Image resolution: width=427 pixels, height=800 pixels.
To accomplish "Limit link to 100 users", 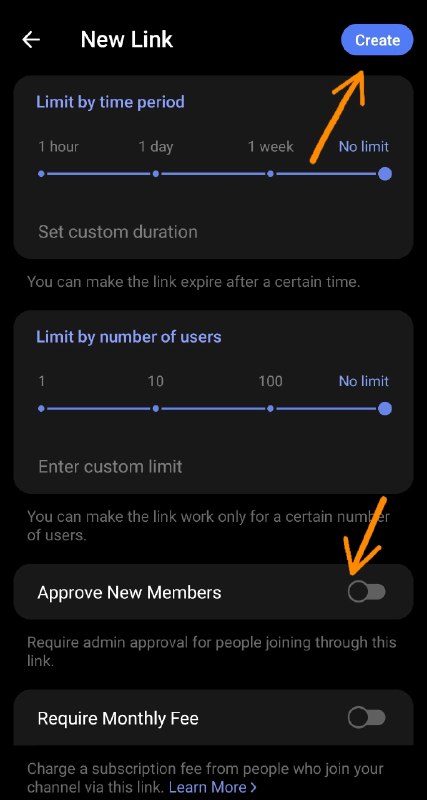I will point(270,381).
